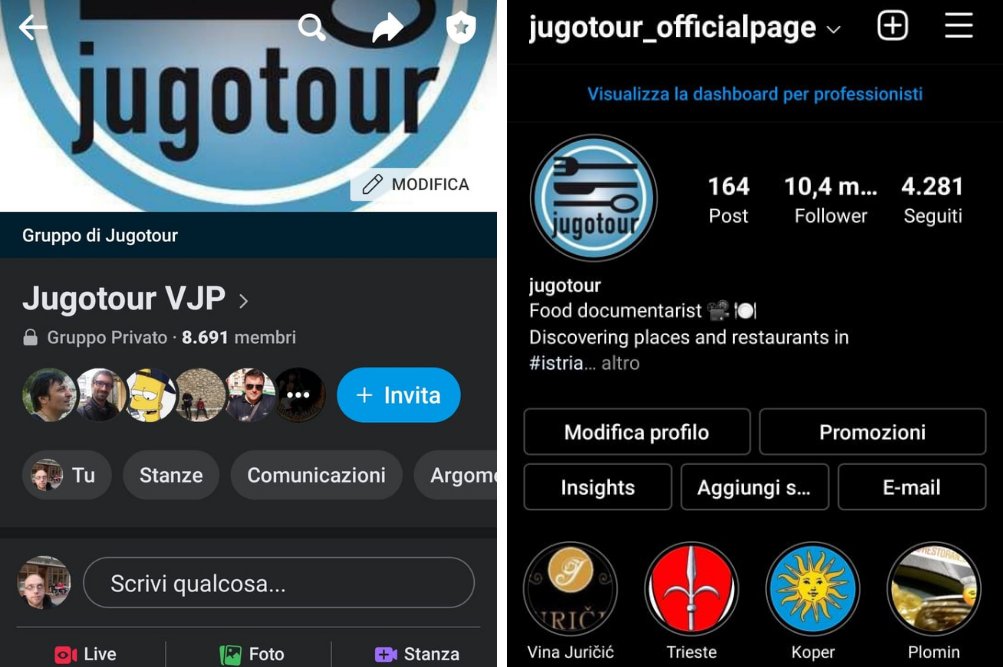The width and height of the screenshot is (1003, 667).
Task: Open the Stanze chip
Action: pyautogui.click(x=171, y=475)
